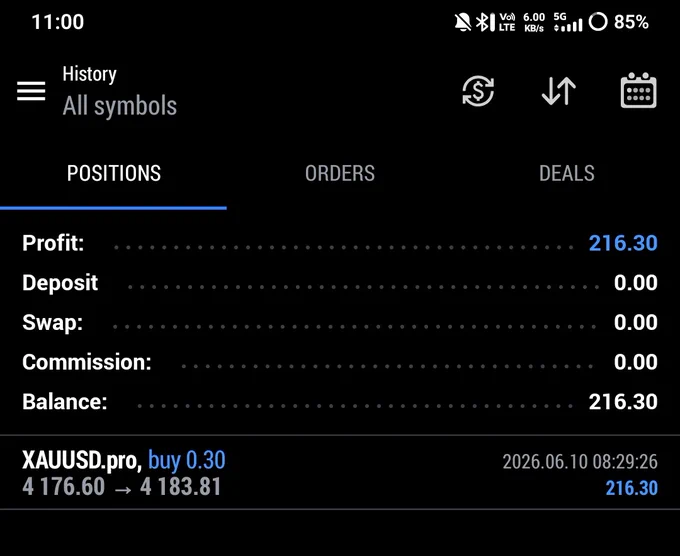Open the hamburger drawer menu
The image size is (680, 556).
[x=31, y=91]
